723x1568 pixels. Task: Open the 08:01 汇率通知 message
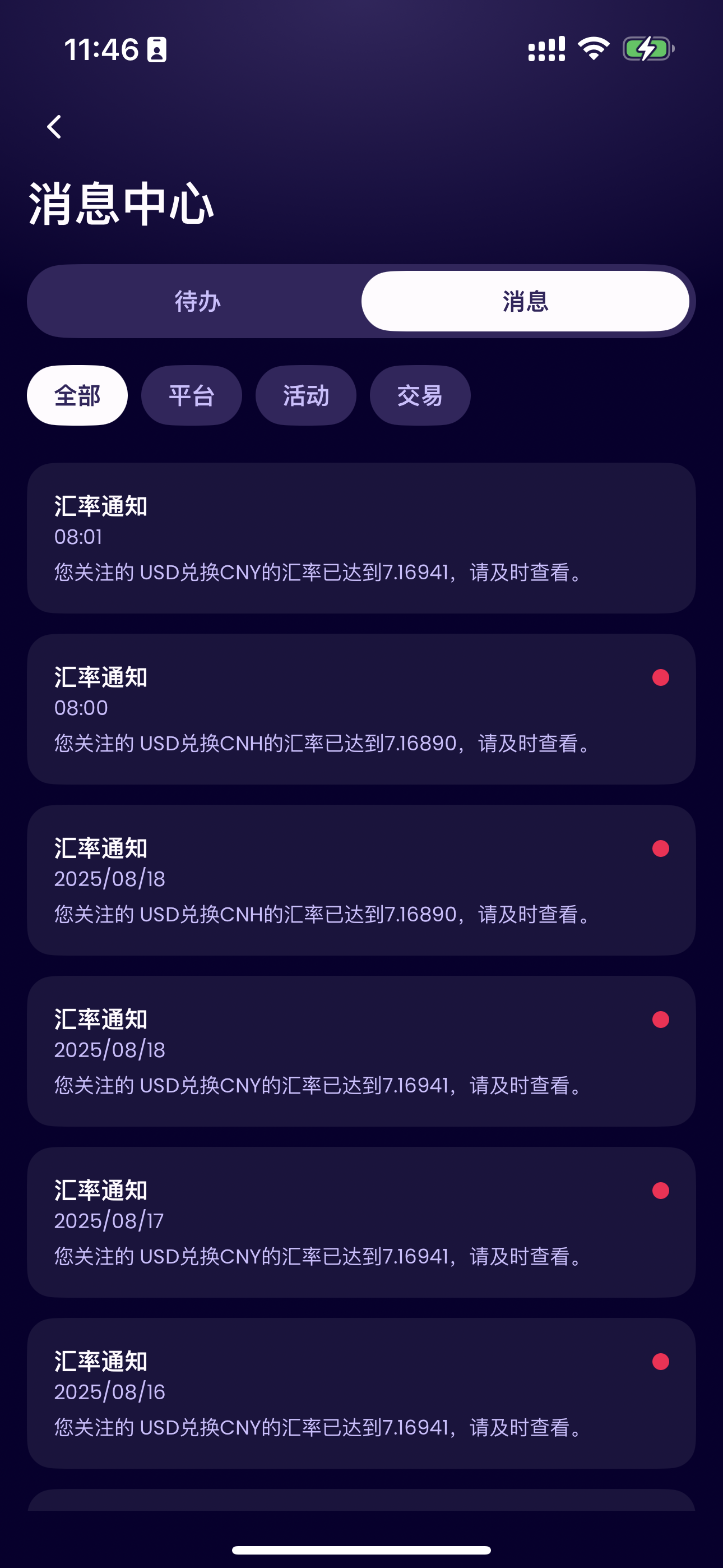pyautogui.click(x=361, y=538)
